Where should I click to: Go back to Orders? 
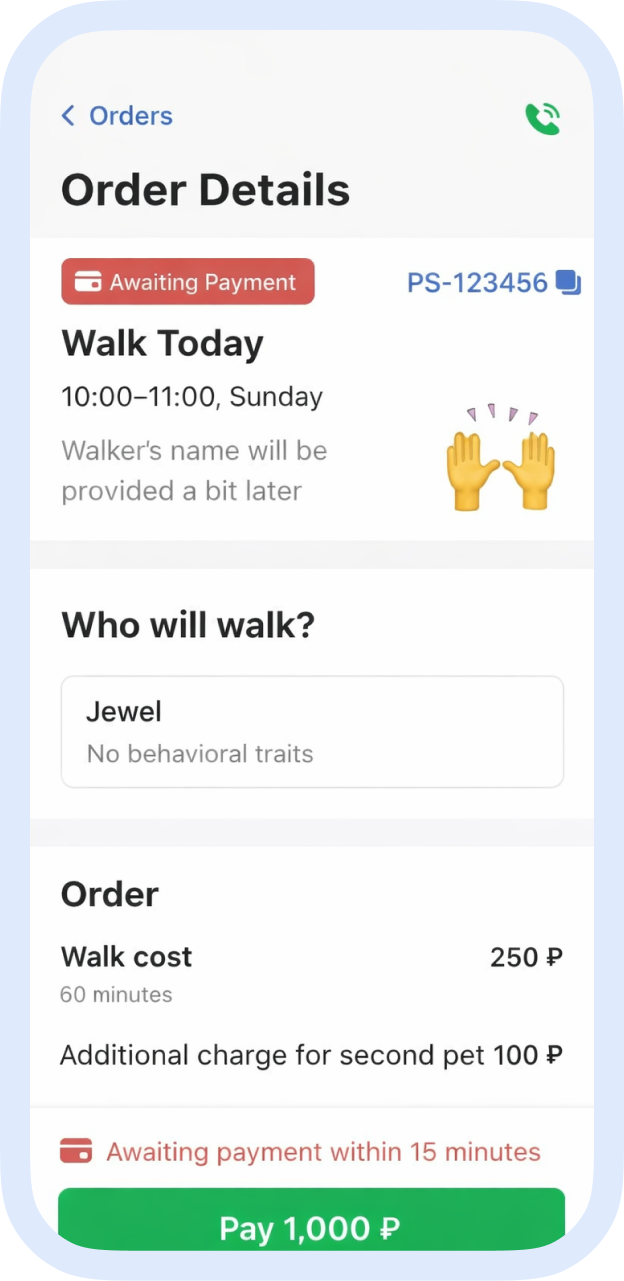click(116, 116)
